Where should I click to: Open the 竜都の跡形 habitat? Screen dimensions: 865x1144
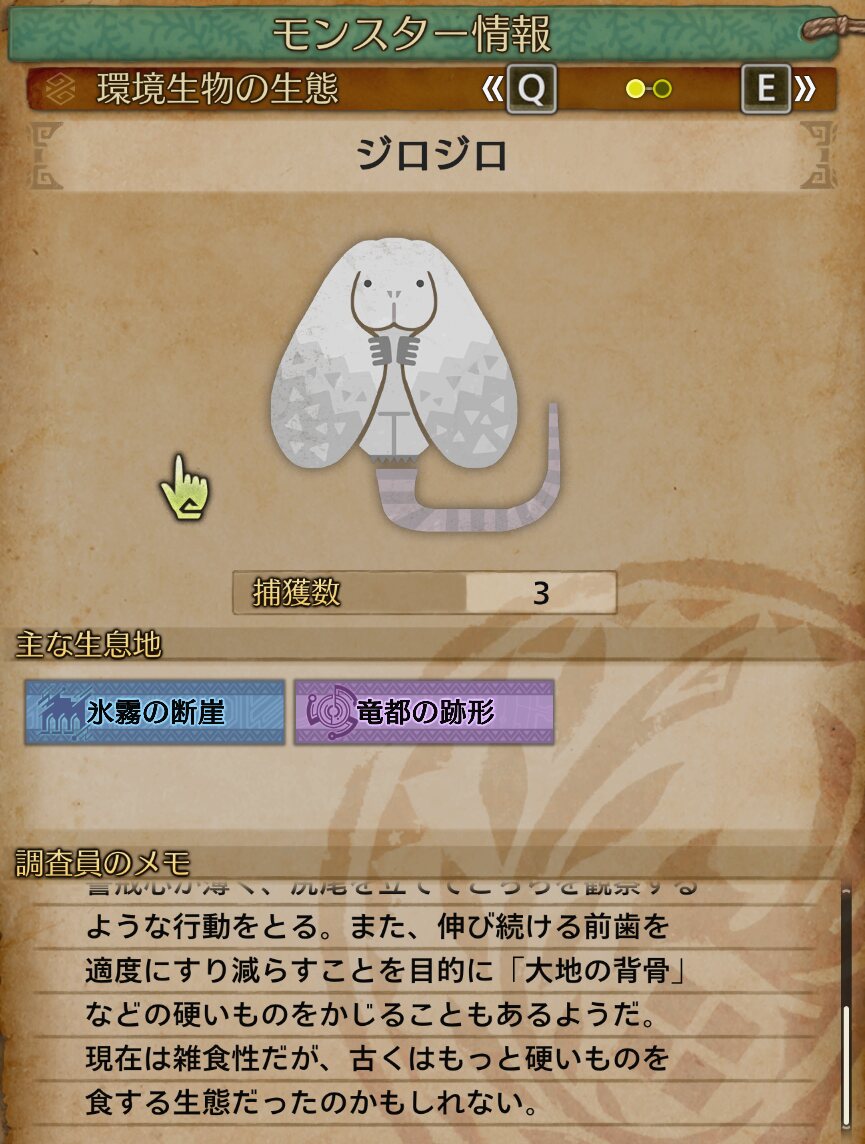point(424,712)
